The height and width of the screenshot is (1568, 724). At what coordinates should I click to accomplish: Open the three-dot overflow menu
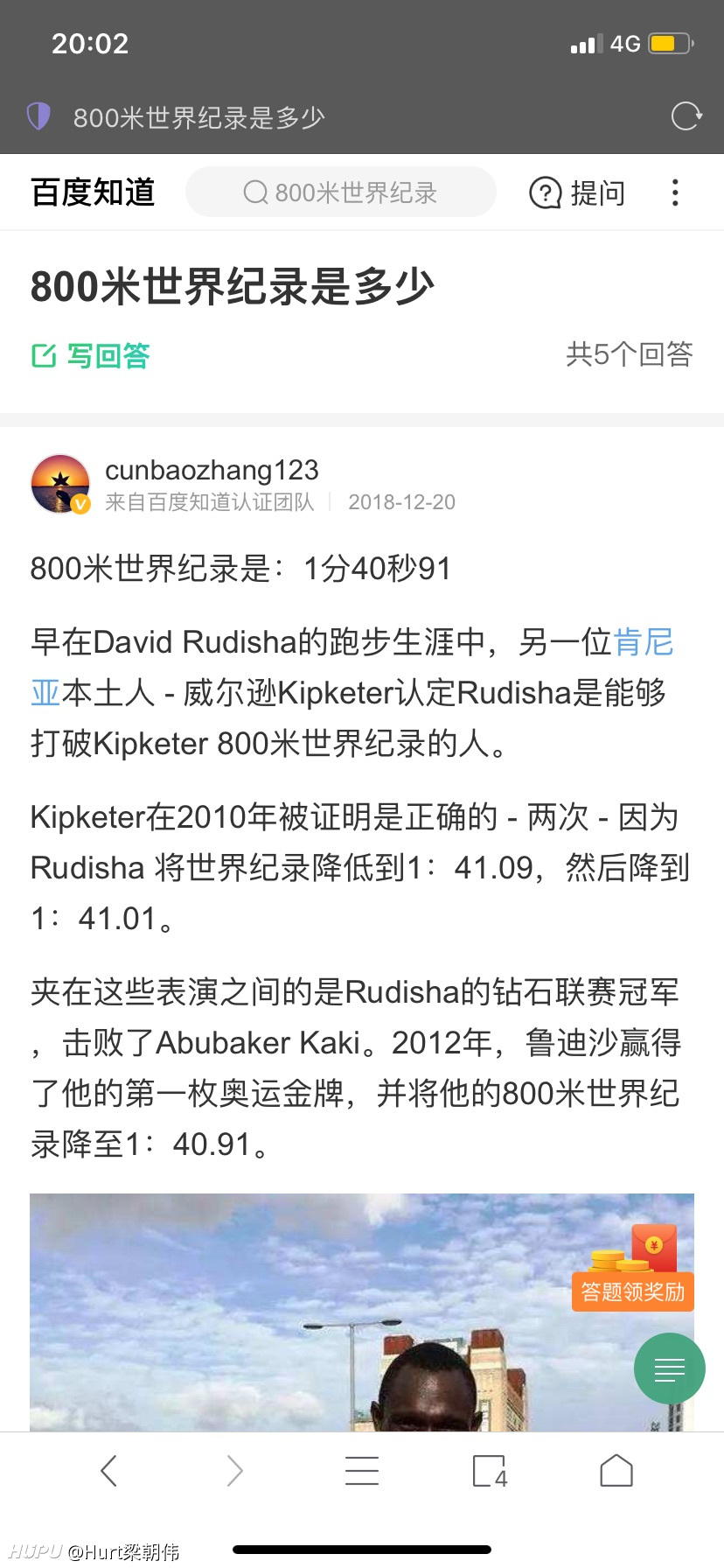point(675,192)
